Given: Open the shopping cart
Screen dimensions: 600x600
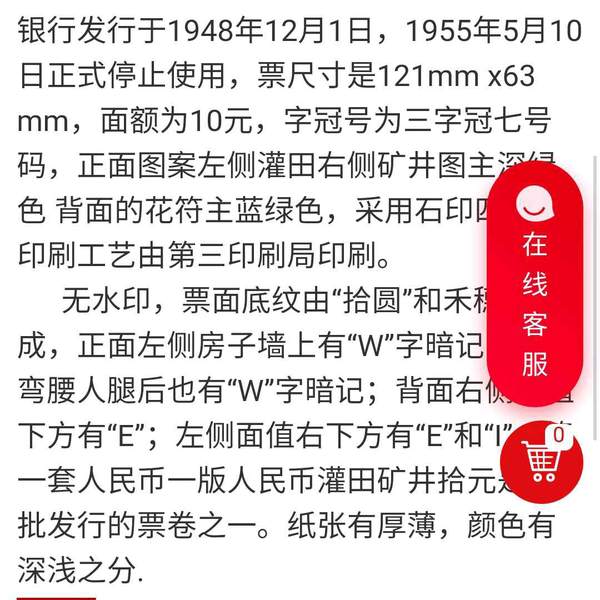Looking at the screenshot, I should (x=541, y=459).
